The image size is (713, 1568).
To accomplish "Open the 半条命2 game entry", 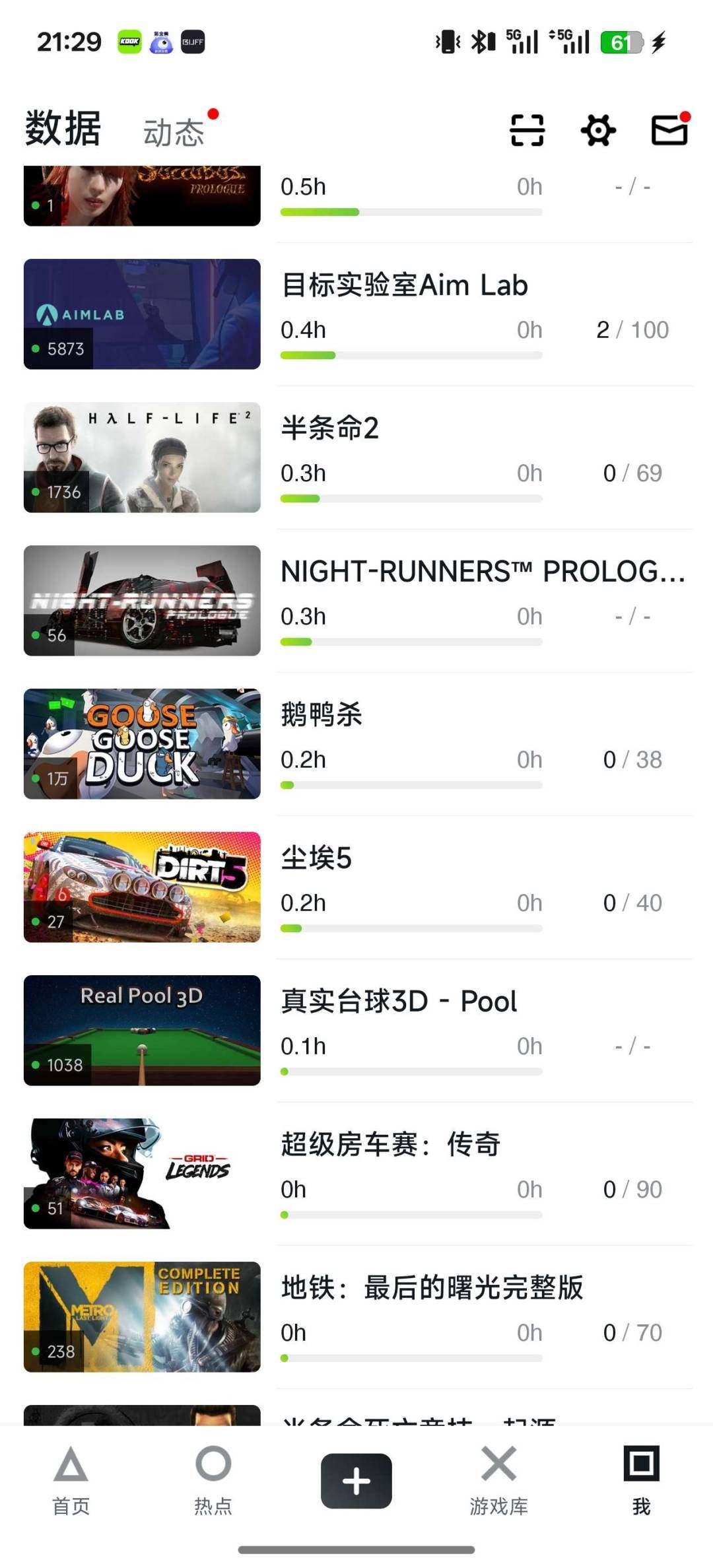I will (330, 428).
